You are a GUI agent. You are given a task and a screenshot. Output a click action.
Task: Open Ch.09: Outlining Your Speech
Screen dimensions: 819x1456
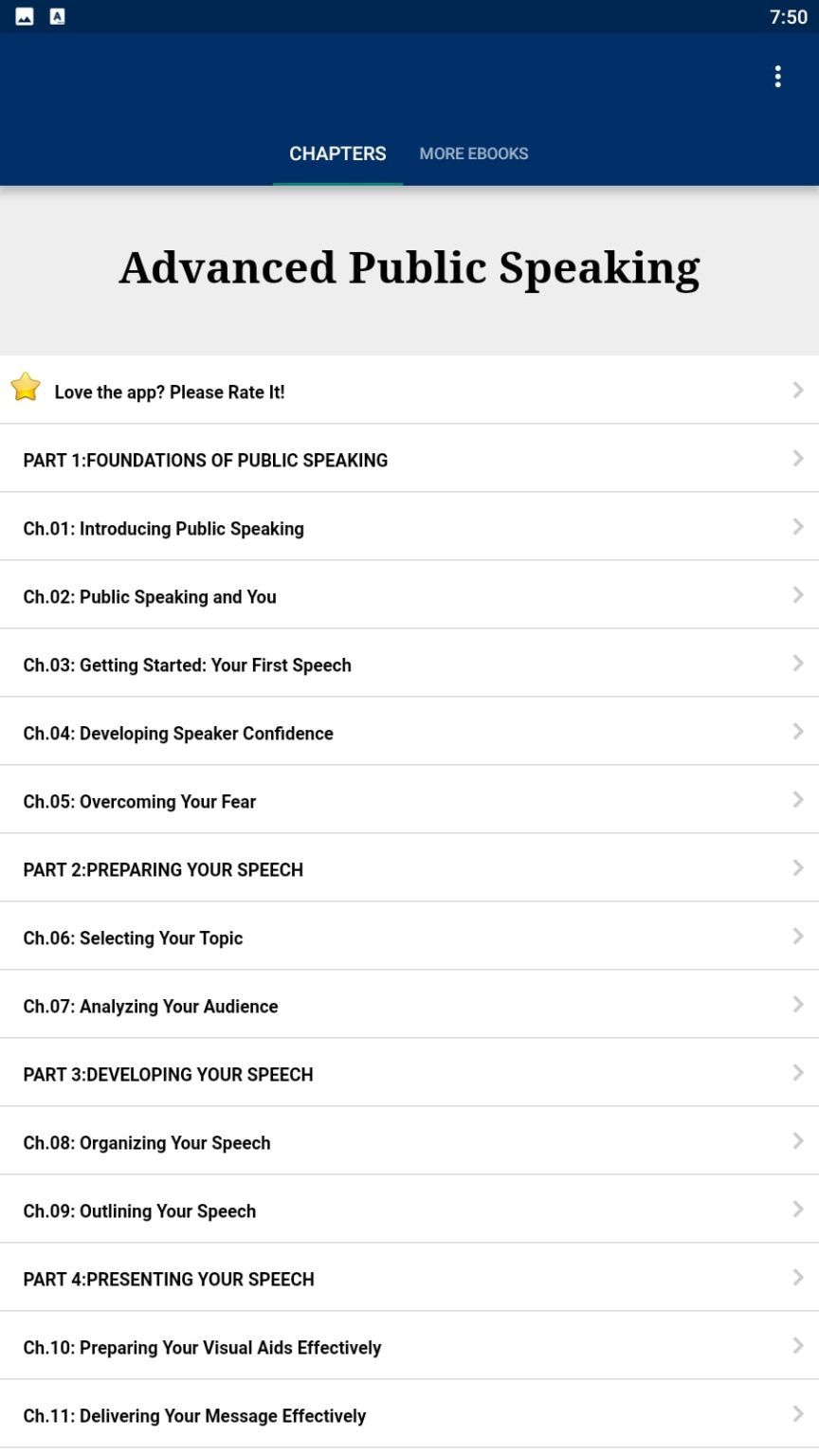pyautogui.click(x=409, y=1210)
